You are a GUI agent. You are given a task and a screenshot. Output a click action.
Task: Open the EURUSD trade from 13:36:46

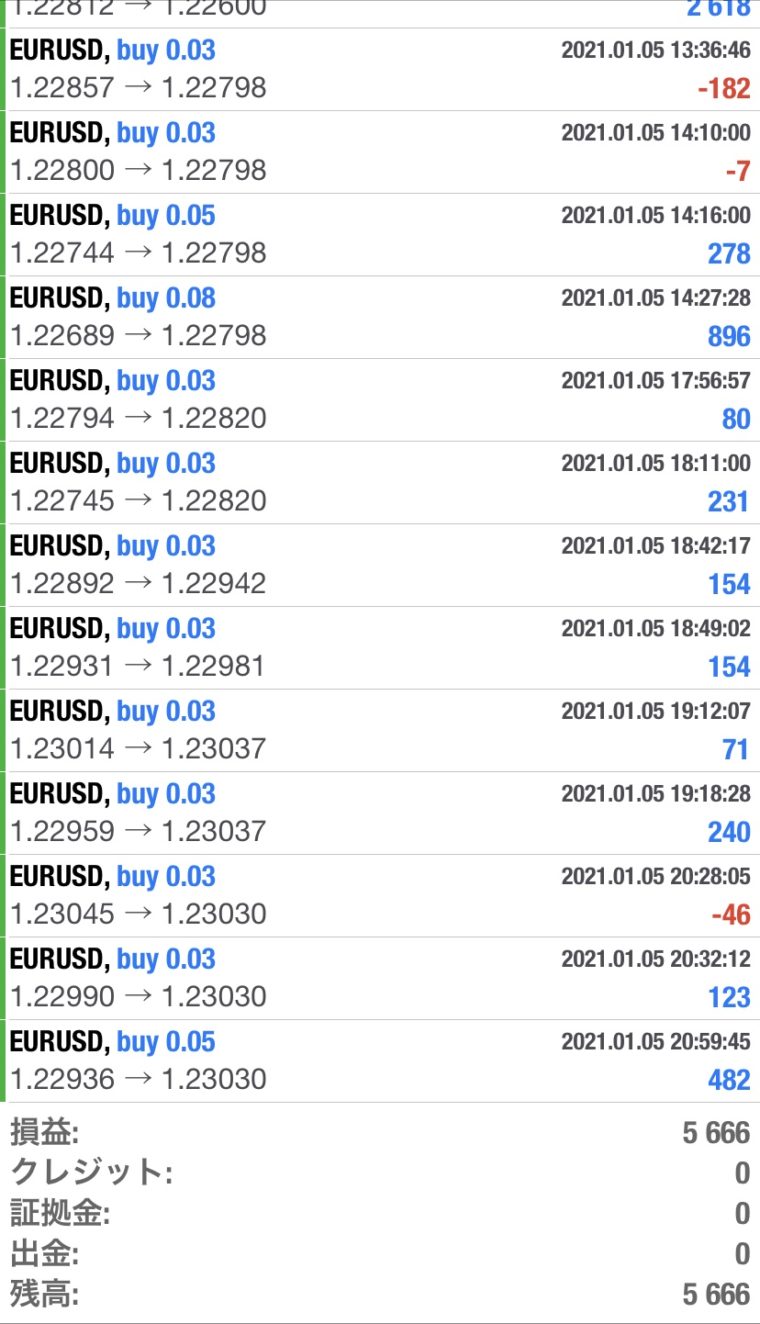(380, 69)
